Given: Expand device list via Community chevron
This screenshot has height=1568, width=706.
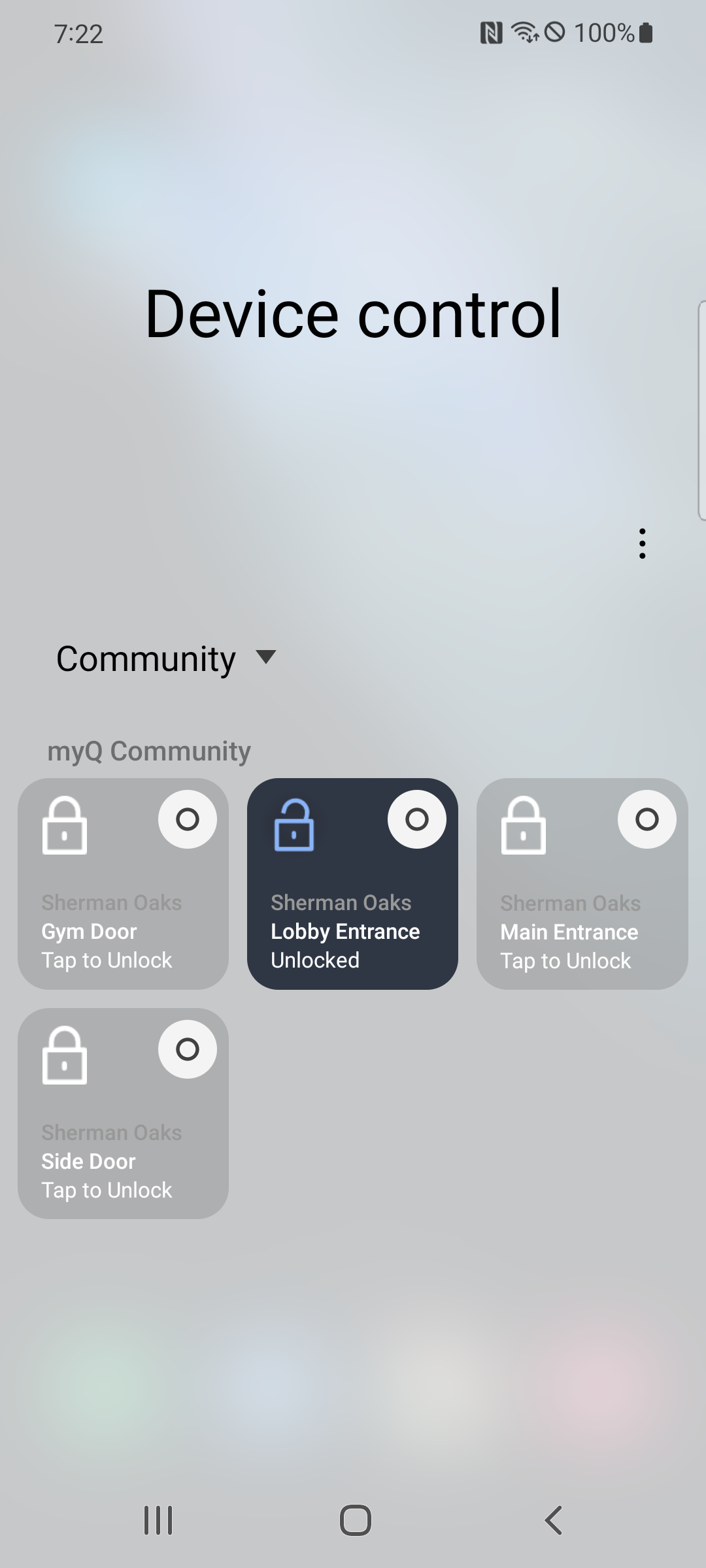Looking at the screenshot, I should tap(267, 659).
